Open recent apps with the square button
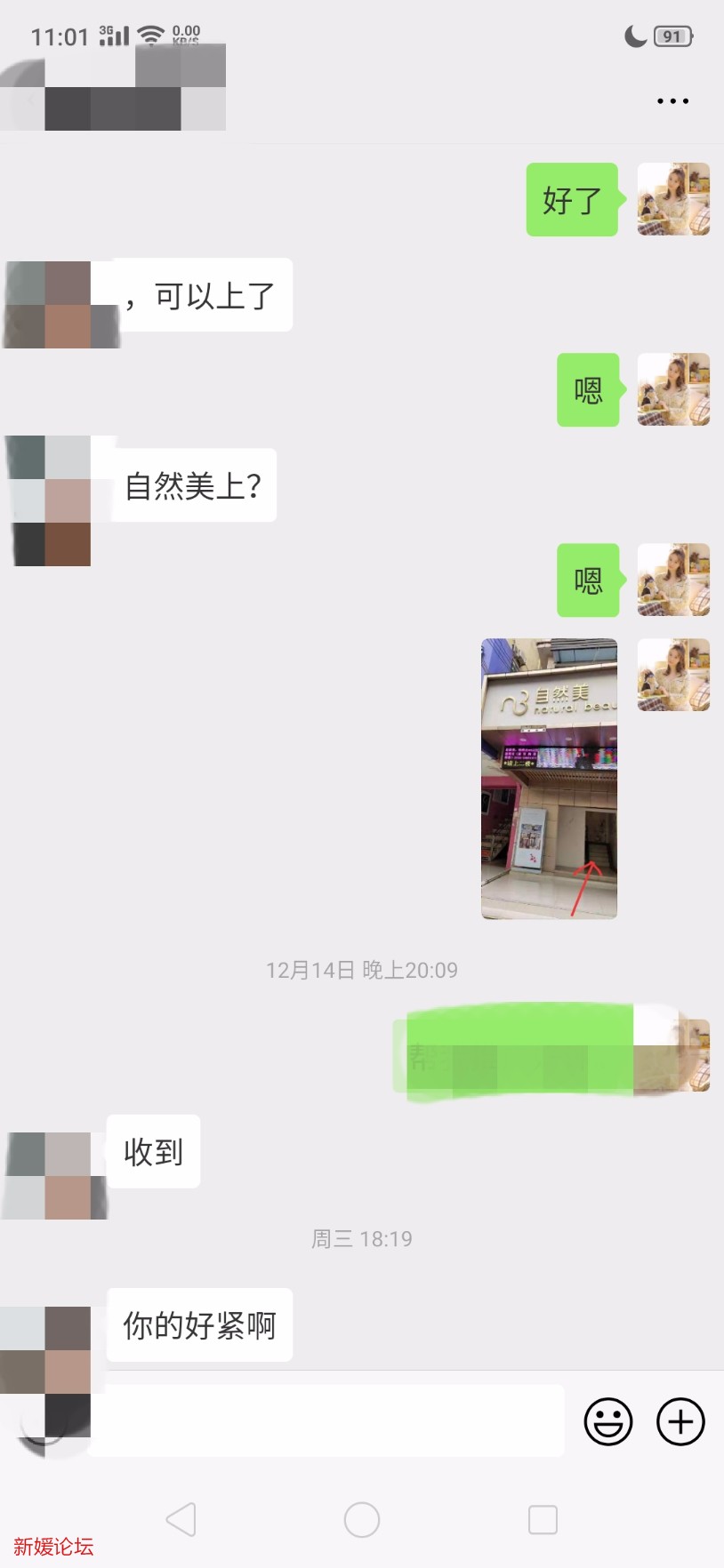The image size is (724, 1568). (543, 1520)
